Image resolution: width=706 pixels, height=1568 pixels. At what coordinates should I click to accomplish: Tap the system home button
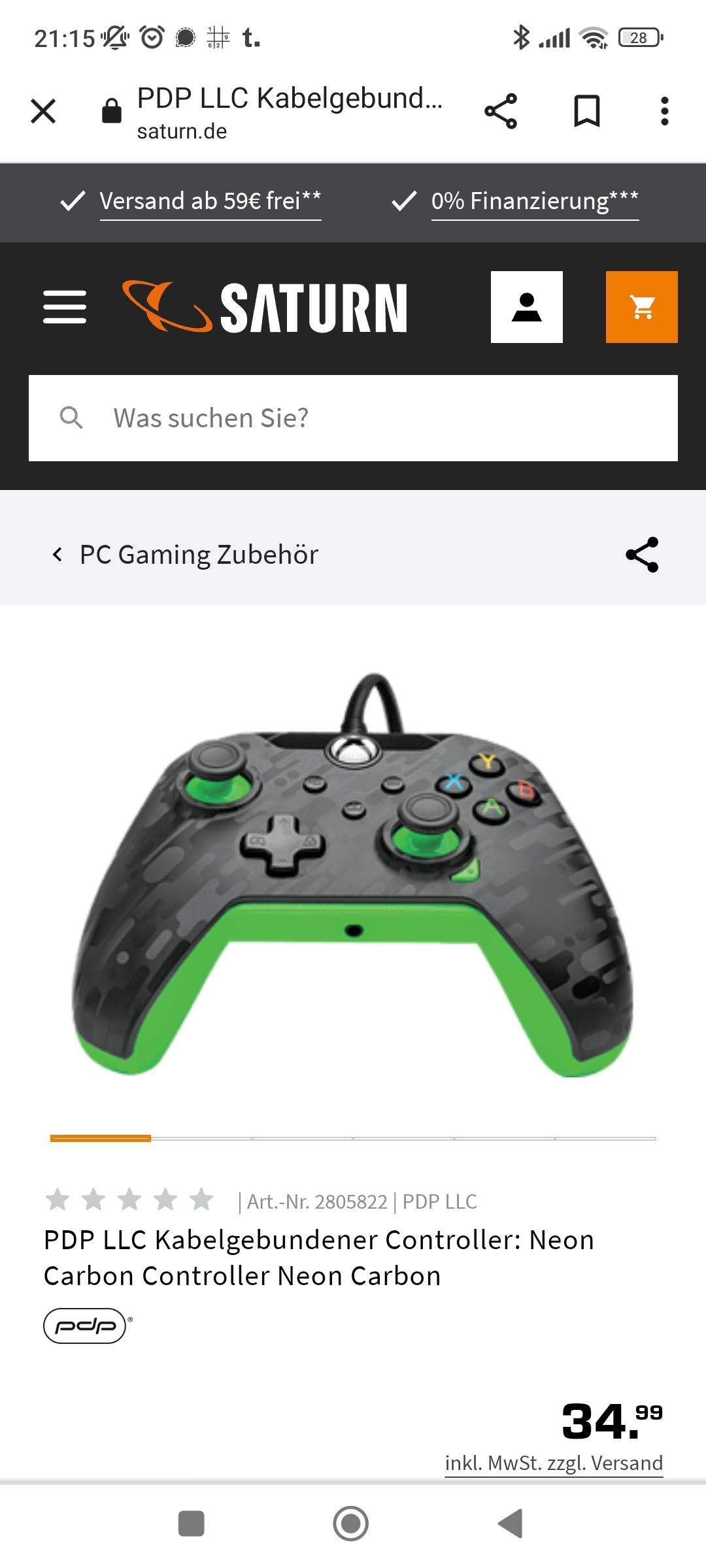[x=351, y=1524]
